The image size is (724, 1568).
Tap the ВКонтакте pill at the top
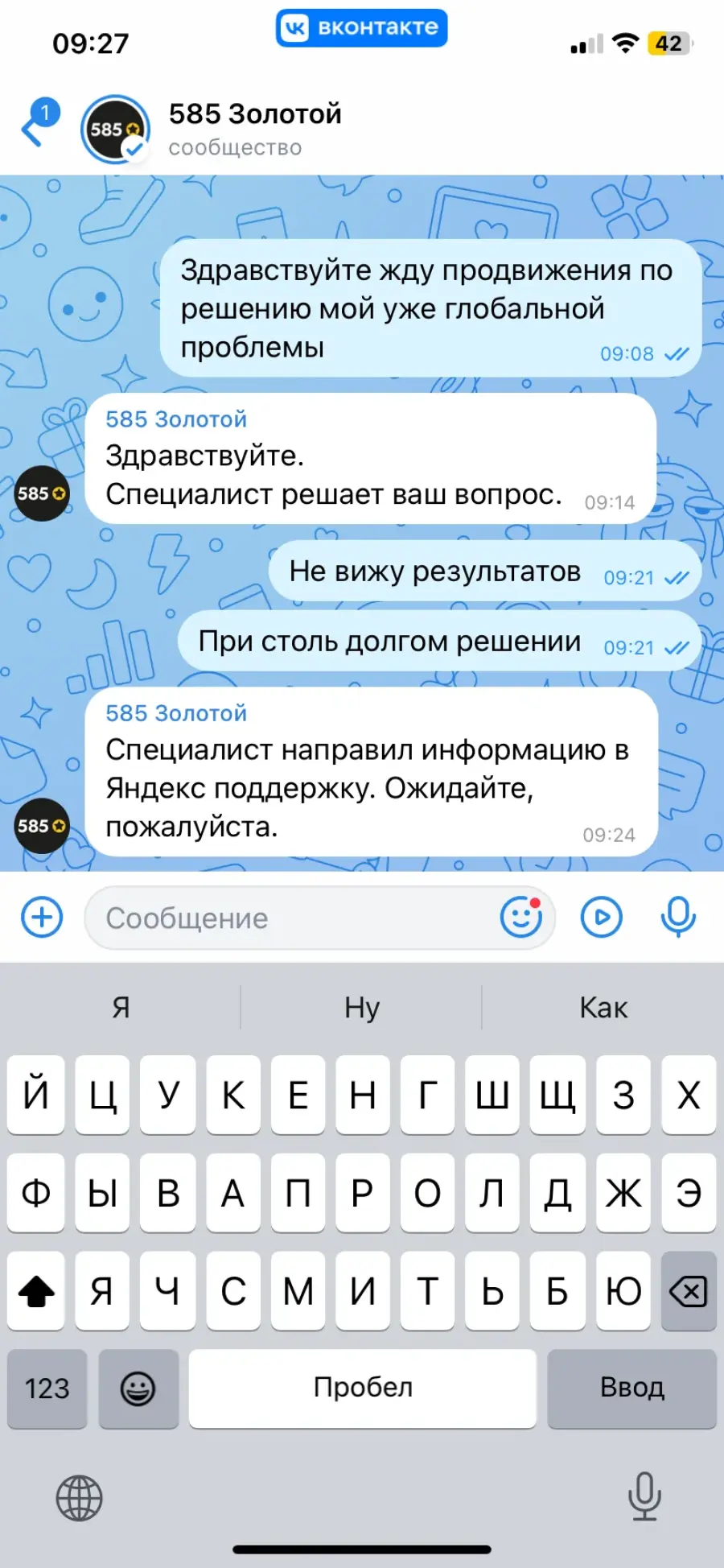[x=362, y=28]
